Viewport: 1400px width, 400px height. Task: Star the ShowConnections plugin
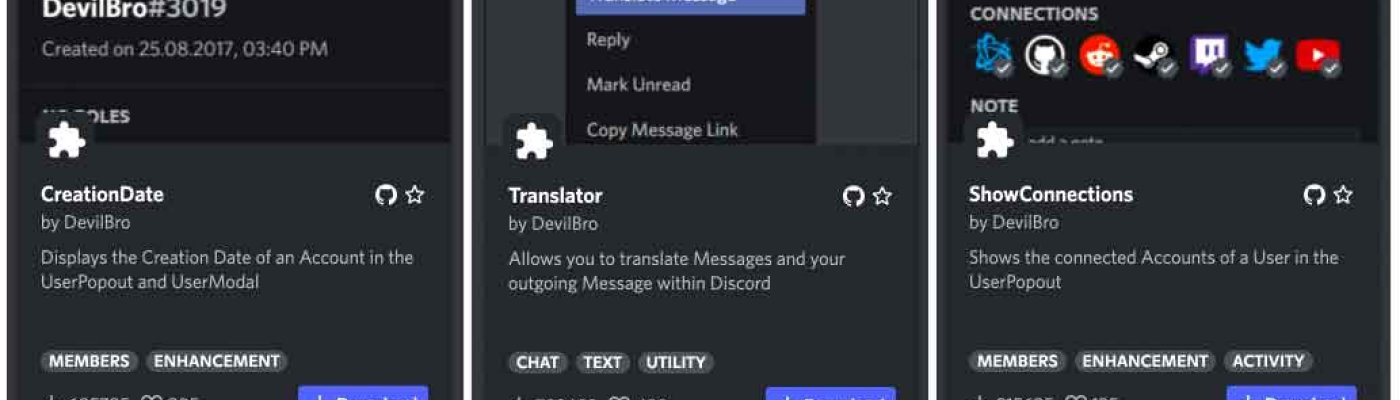(1343, 195)
